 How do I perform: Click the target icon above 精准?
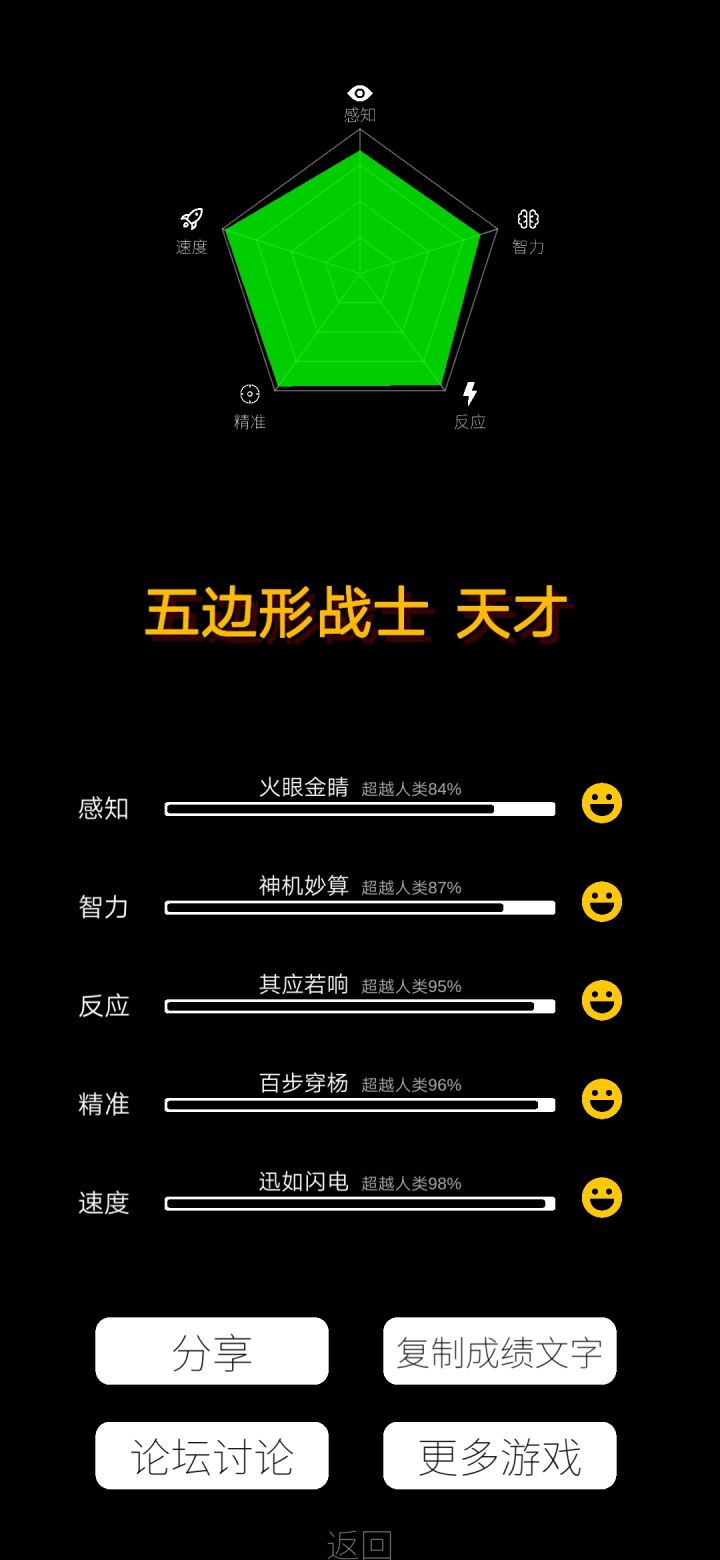point(248,395)
